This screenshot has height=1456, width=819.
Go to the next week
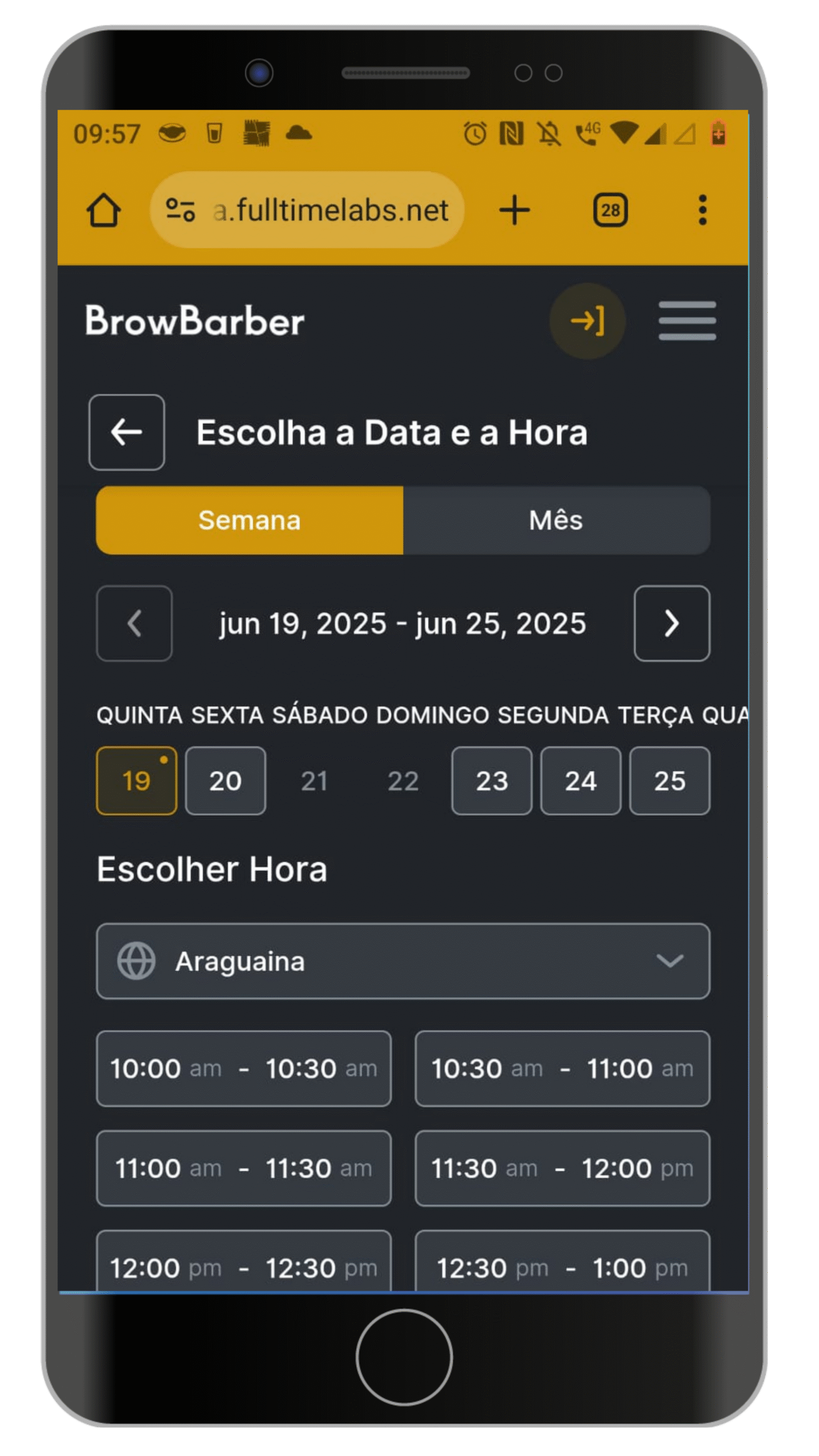[x=671, y=623]
